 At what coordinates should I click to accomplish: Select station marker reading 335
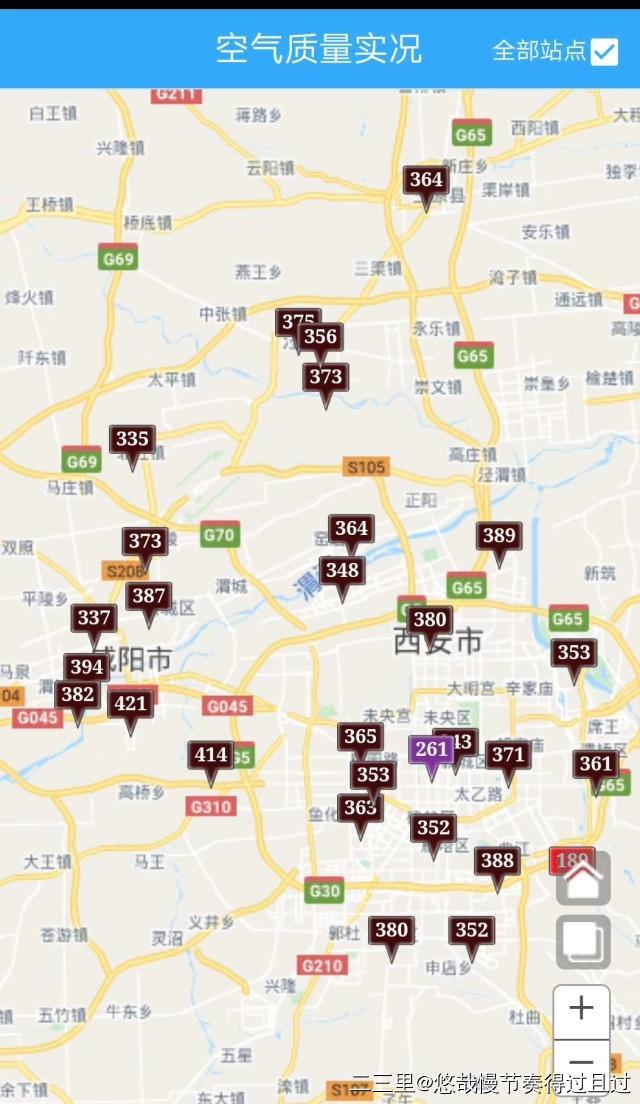coord(132,439)
